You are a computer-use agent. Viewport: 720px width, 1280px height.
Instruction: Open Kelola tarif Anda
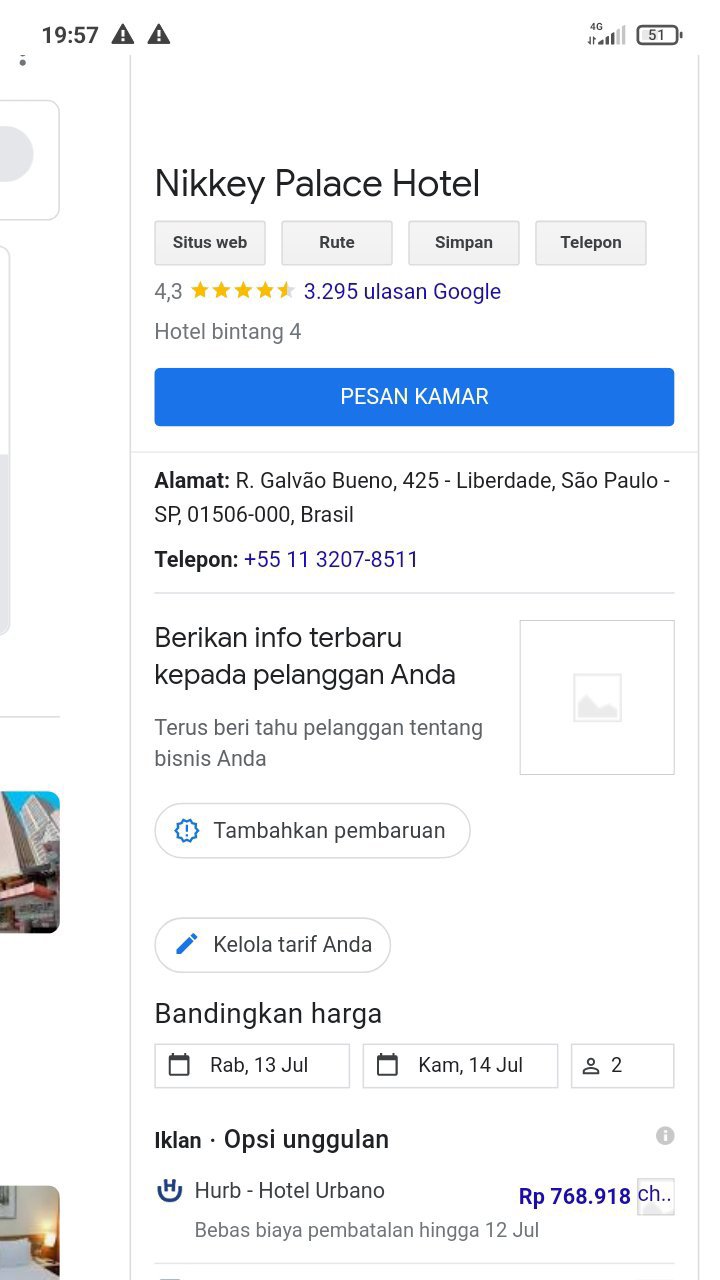(x=272, y=945)
